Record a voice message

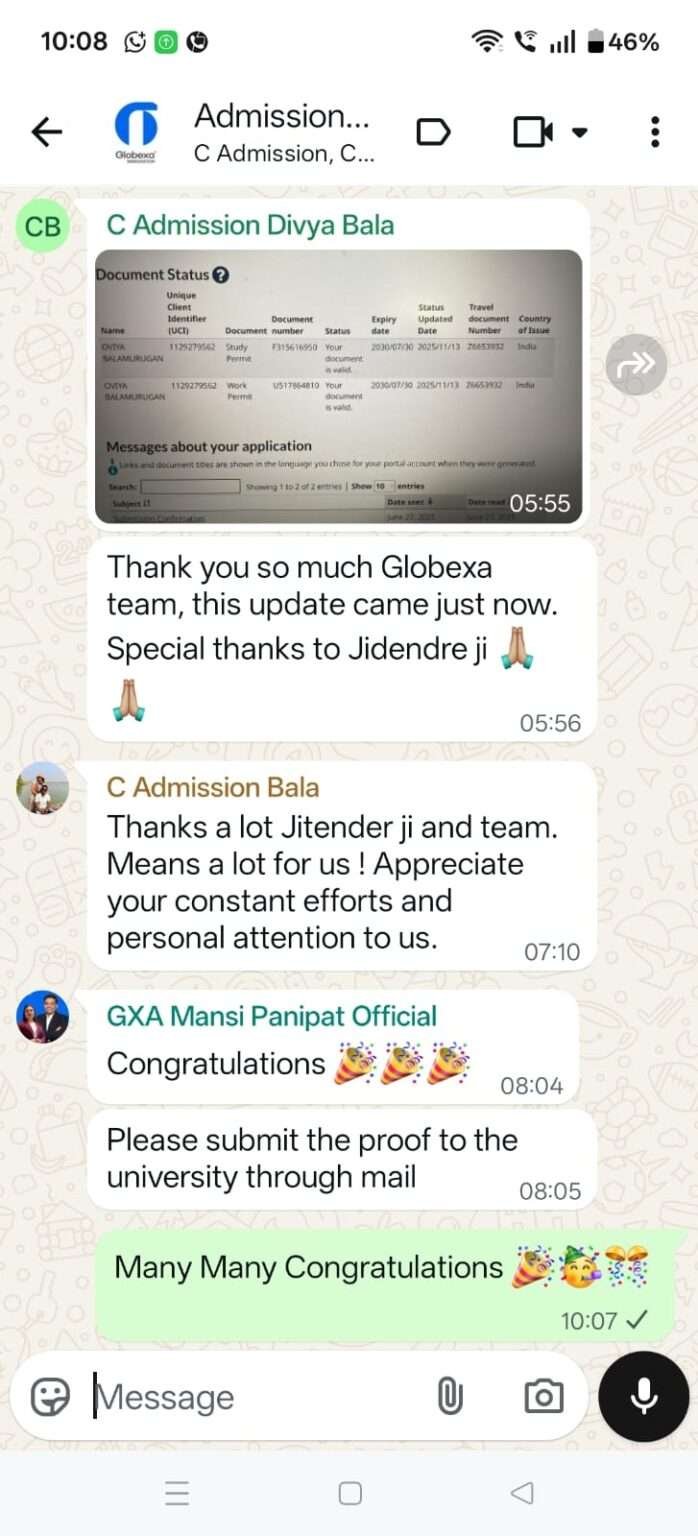point(643,1396)
